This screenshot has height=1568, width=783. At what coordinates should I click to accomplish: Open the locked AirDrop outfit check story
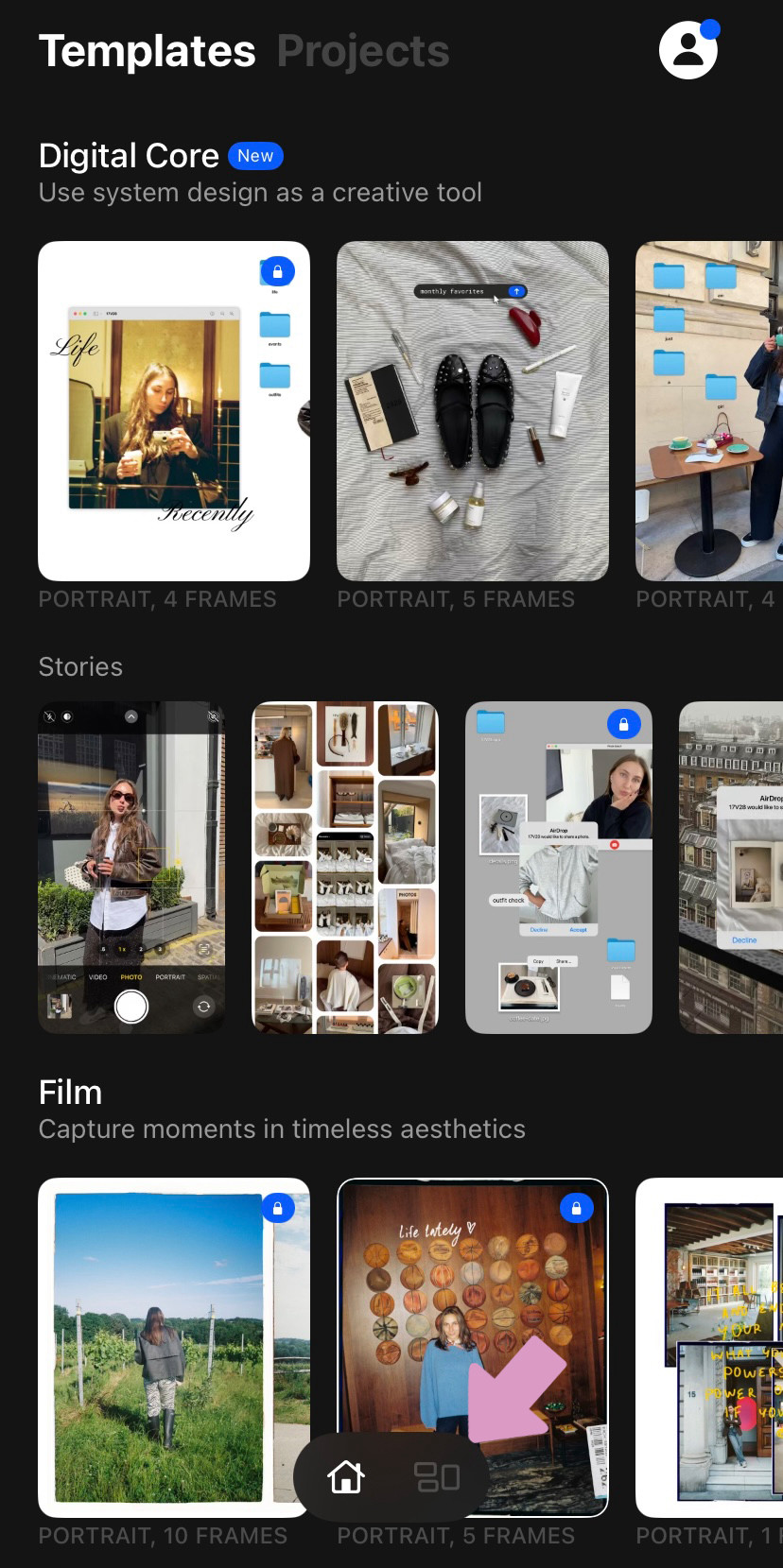pos(559,867)
